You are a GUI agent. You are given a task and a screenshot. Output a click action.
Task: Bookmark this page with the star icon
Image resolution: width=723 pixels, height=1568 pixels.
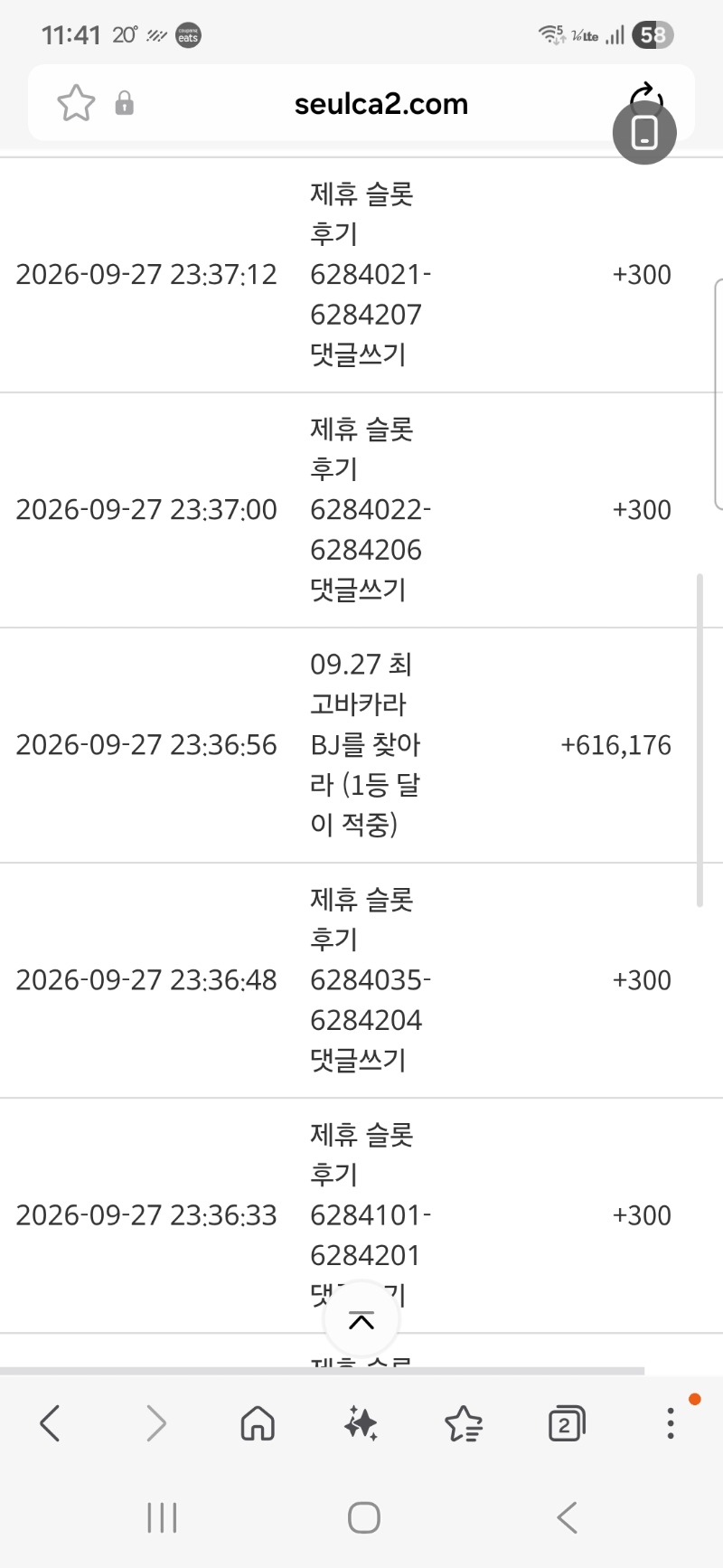76,103
